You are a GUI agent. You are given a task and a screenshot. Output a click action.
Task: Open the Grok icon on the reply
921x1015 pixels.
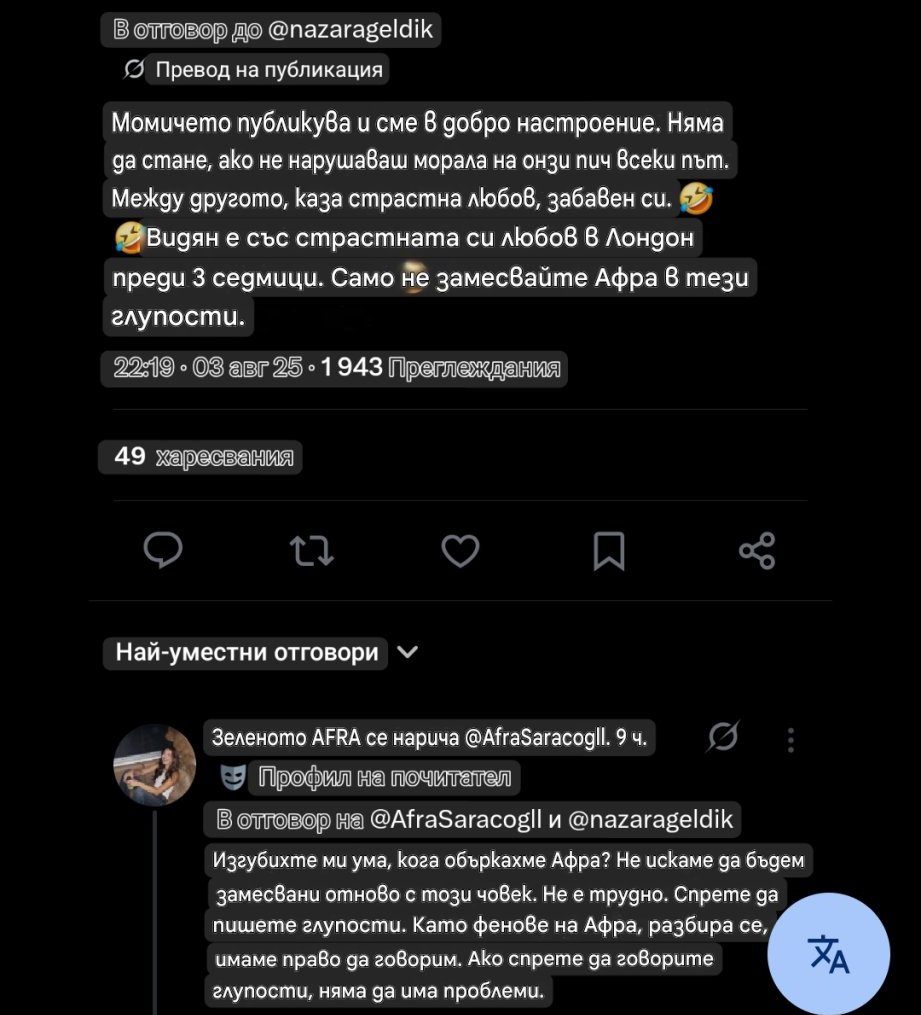(722, 739)
